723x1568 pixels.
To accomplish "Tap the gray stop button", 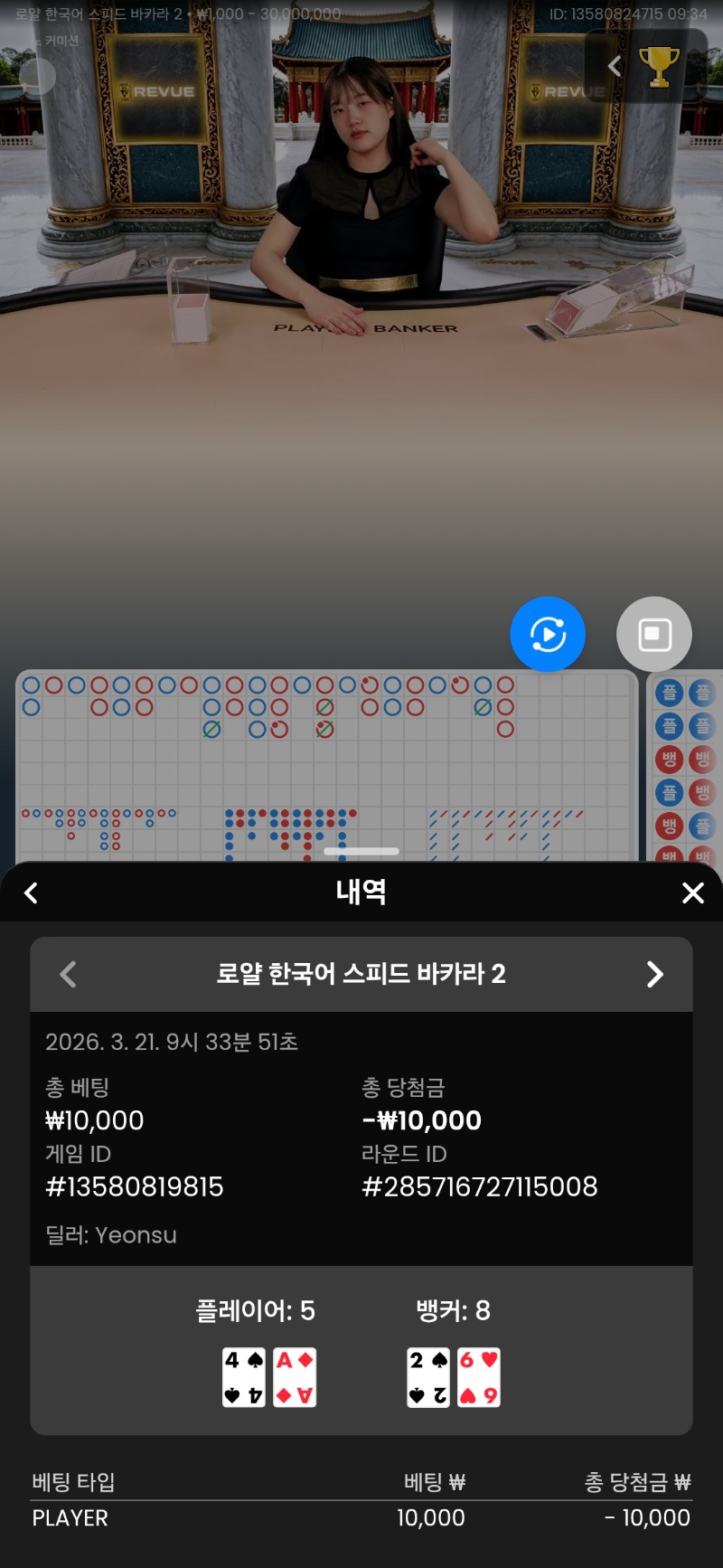I will pyautogui.click(x=654, y=634).
